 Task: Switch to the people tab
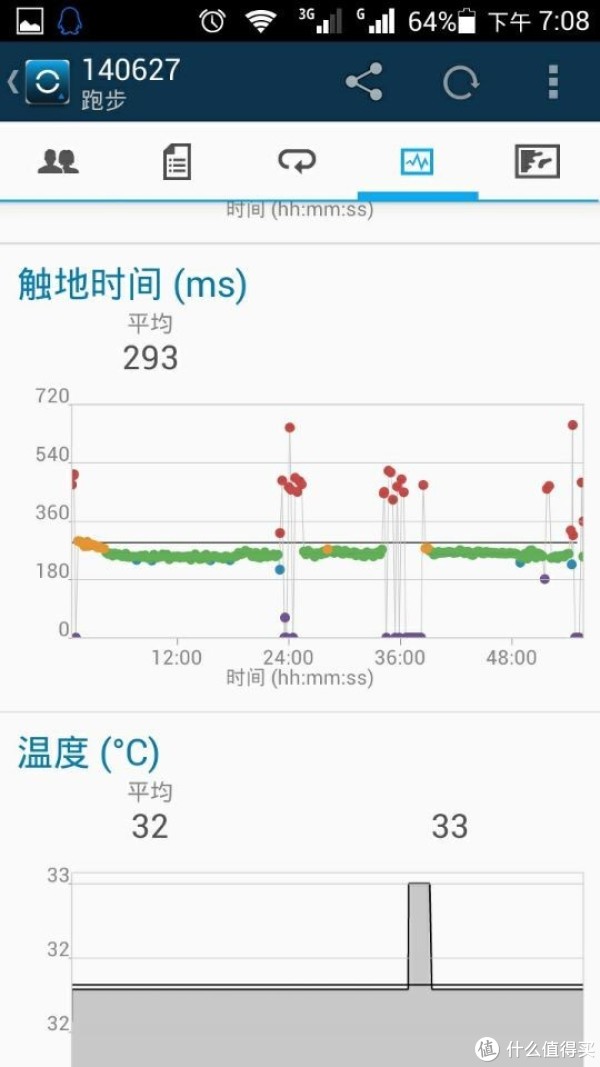click(58, 161)
